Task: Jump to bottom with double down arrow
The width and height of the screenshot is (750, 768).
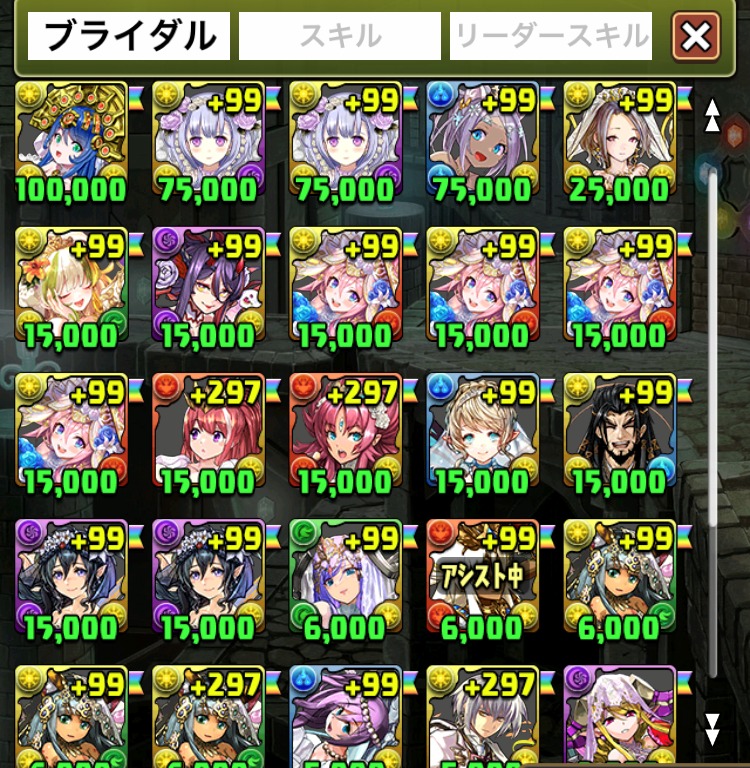Action: click(x=712, y=729)
